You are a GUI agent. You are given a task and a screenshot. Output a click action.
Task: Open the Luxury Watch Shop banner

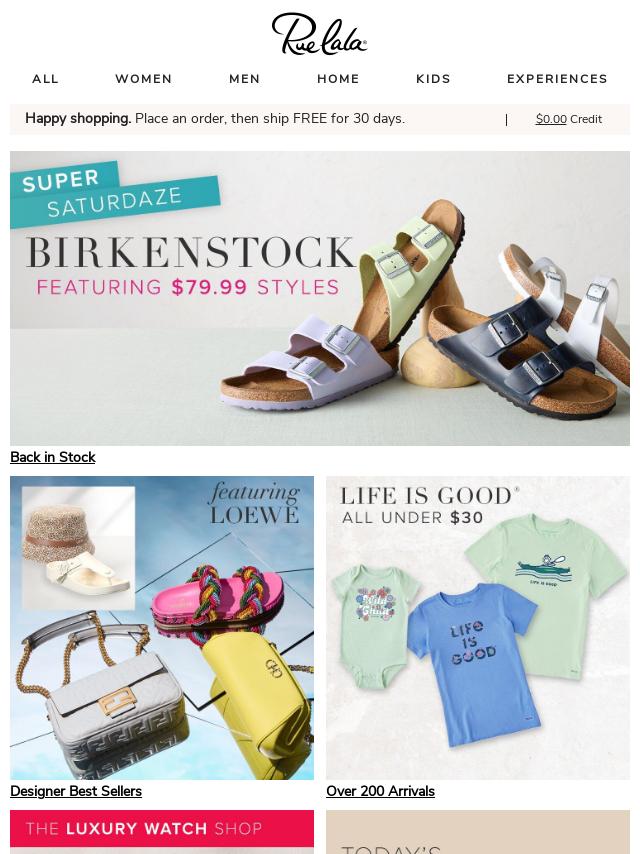(162, 830)
